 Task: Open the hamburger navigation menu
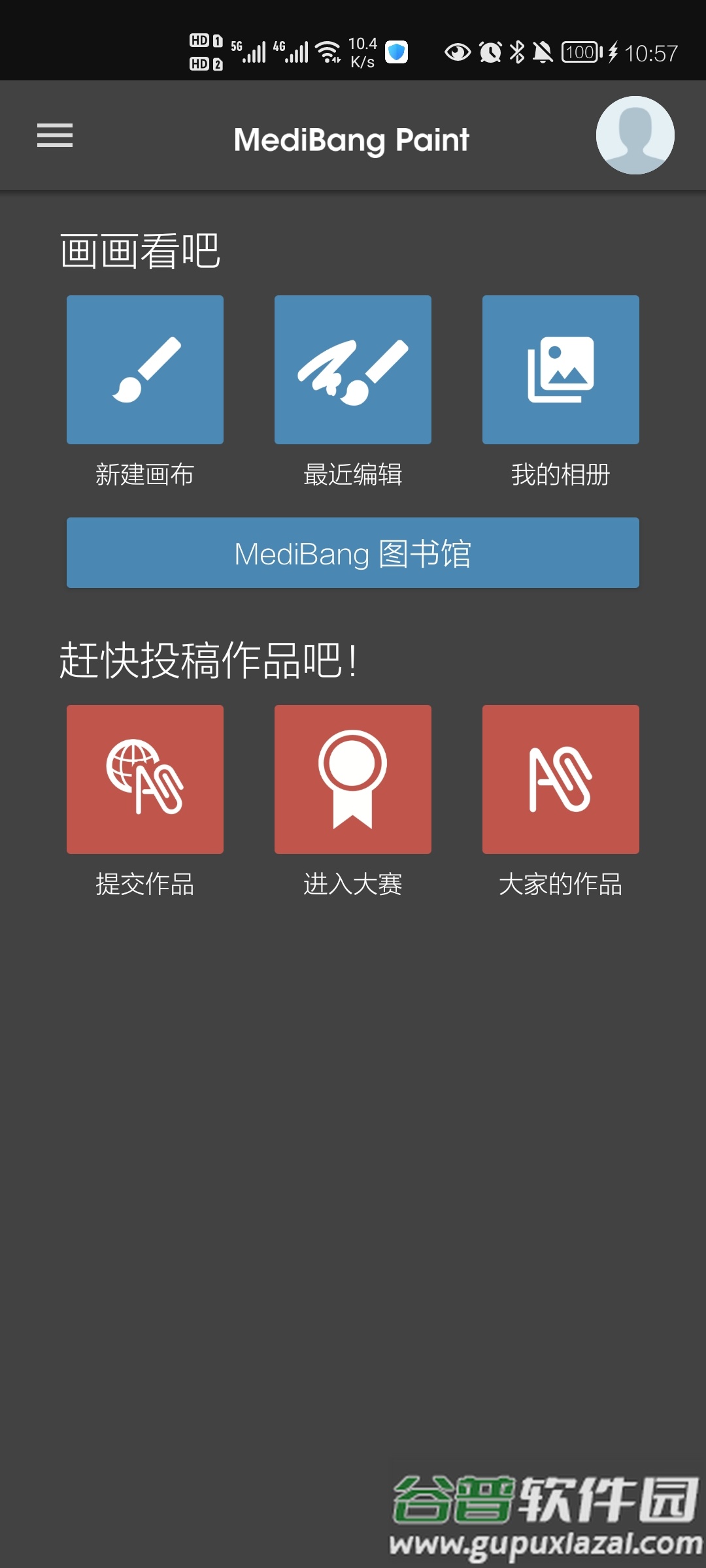point(55,136)
